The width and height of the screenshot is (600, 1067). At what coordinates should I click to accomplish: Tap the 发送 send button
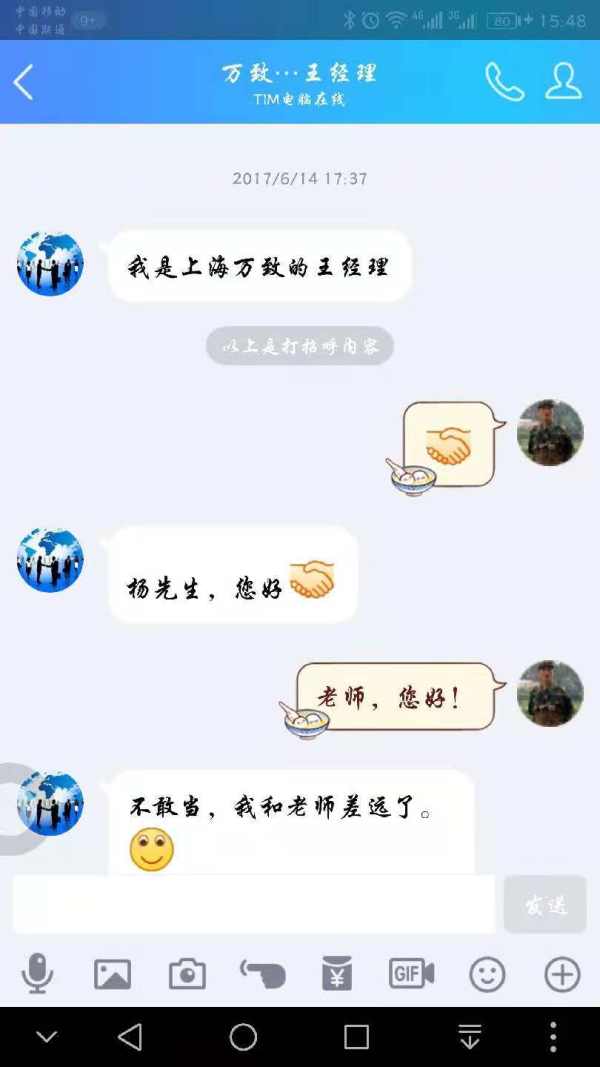[545, 904]
